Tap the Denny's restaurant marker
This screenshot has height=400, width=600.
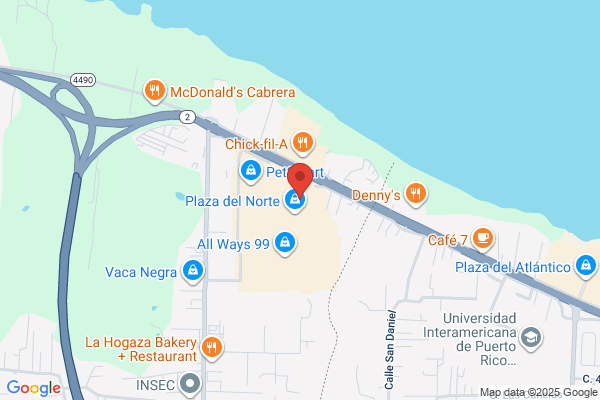416,194
